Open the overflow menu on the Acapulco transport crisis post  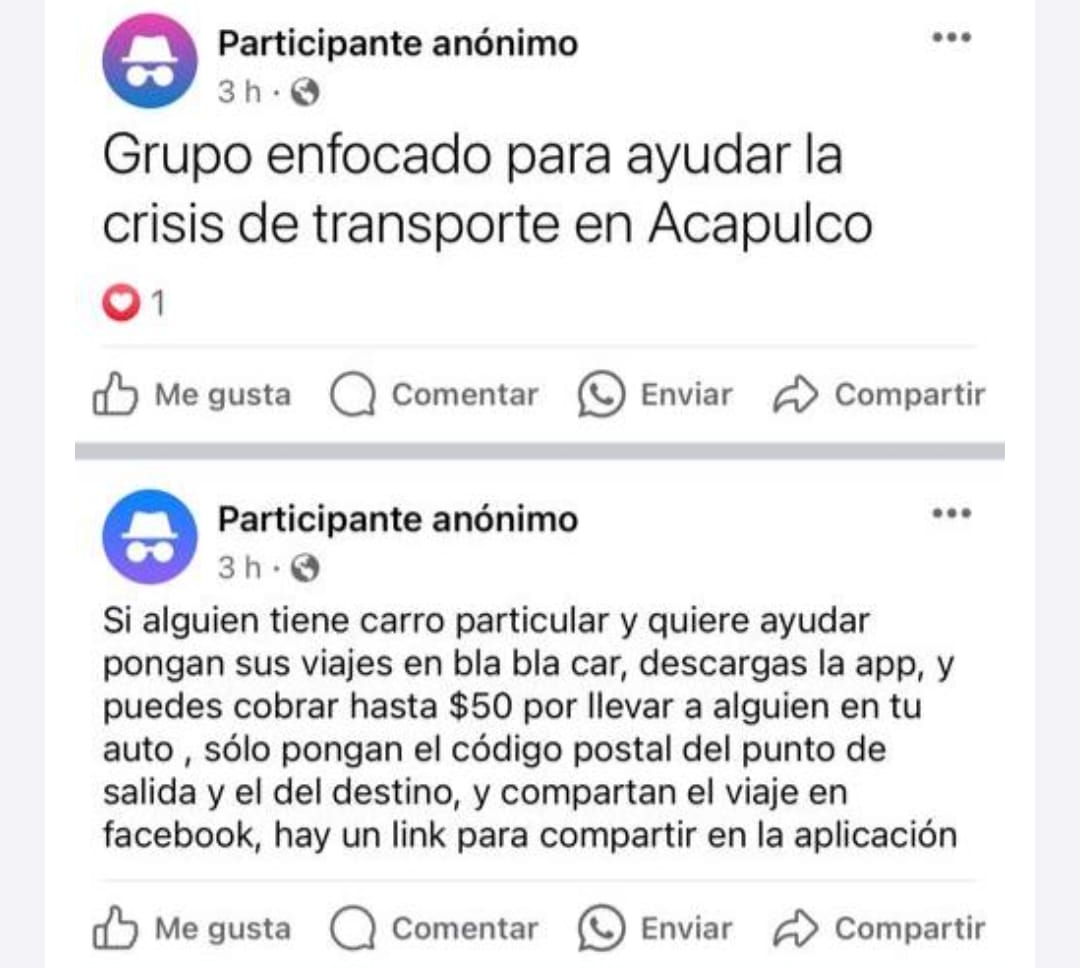[x=951, y=38]
